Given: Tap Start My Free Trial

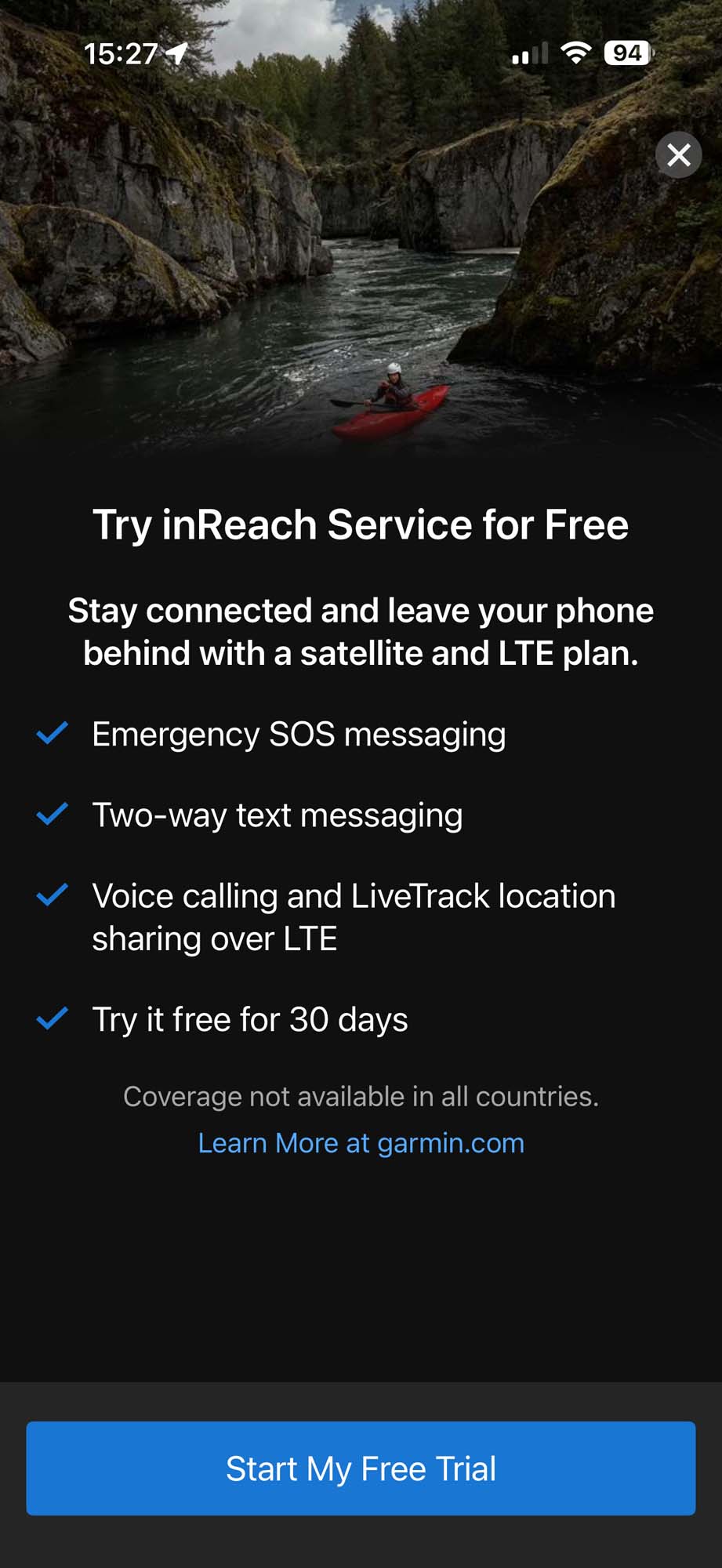Looking at the screenshot, I should tap(361, 1468).
